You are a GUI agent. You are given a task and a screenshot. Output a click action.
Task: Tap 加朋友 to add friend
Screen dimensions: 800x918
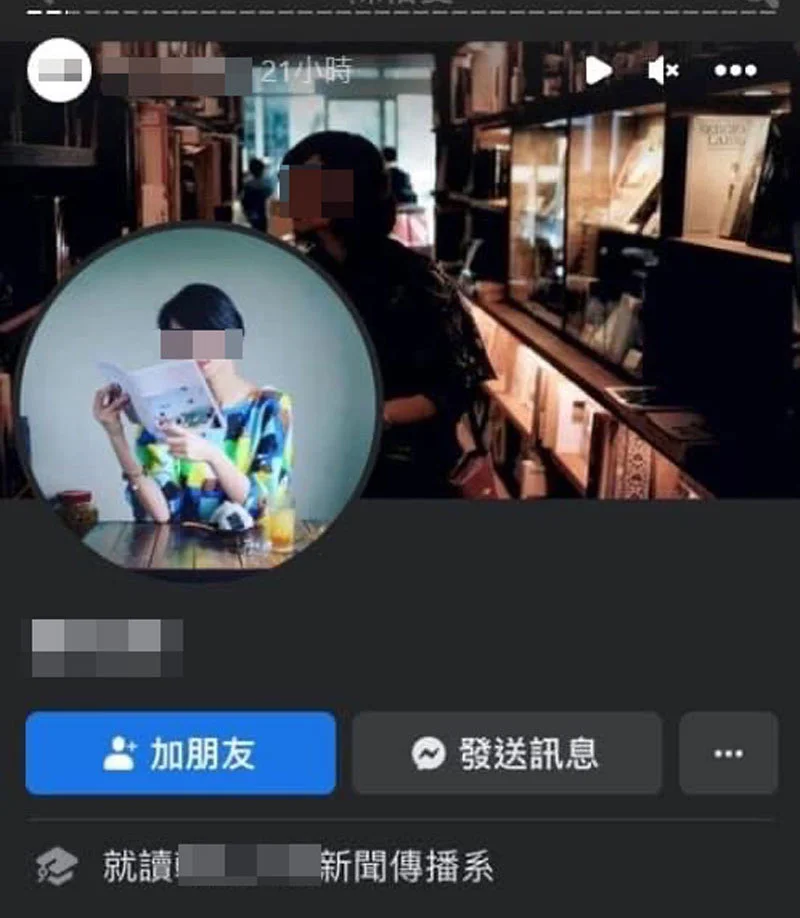point(180,753)
